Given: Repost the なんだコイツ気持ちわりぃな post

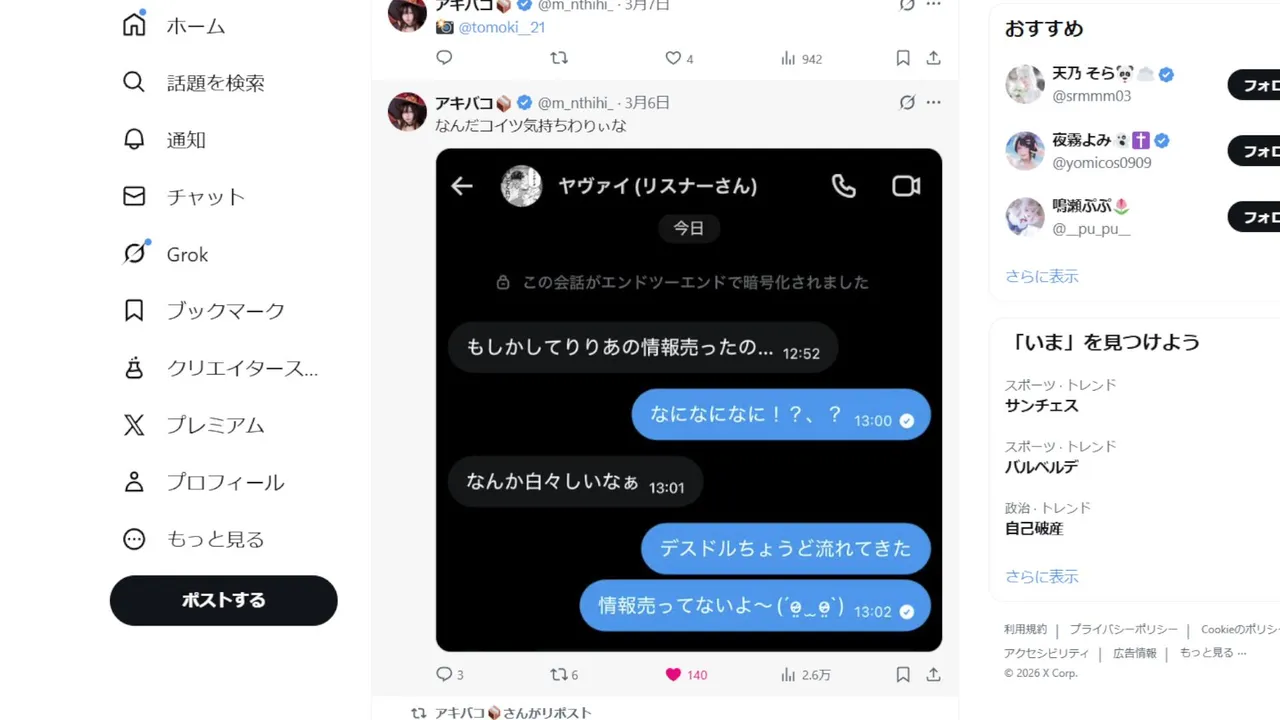Looking at the screenshot, I should point(559,675).
